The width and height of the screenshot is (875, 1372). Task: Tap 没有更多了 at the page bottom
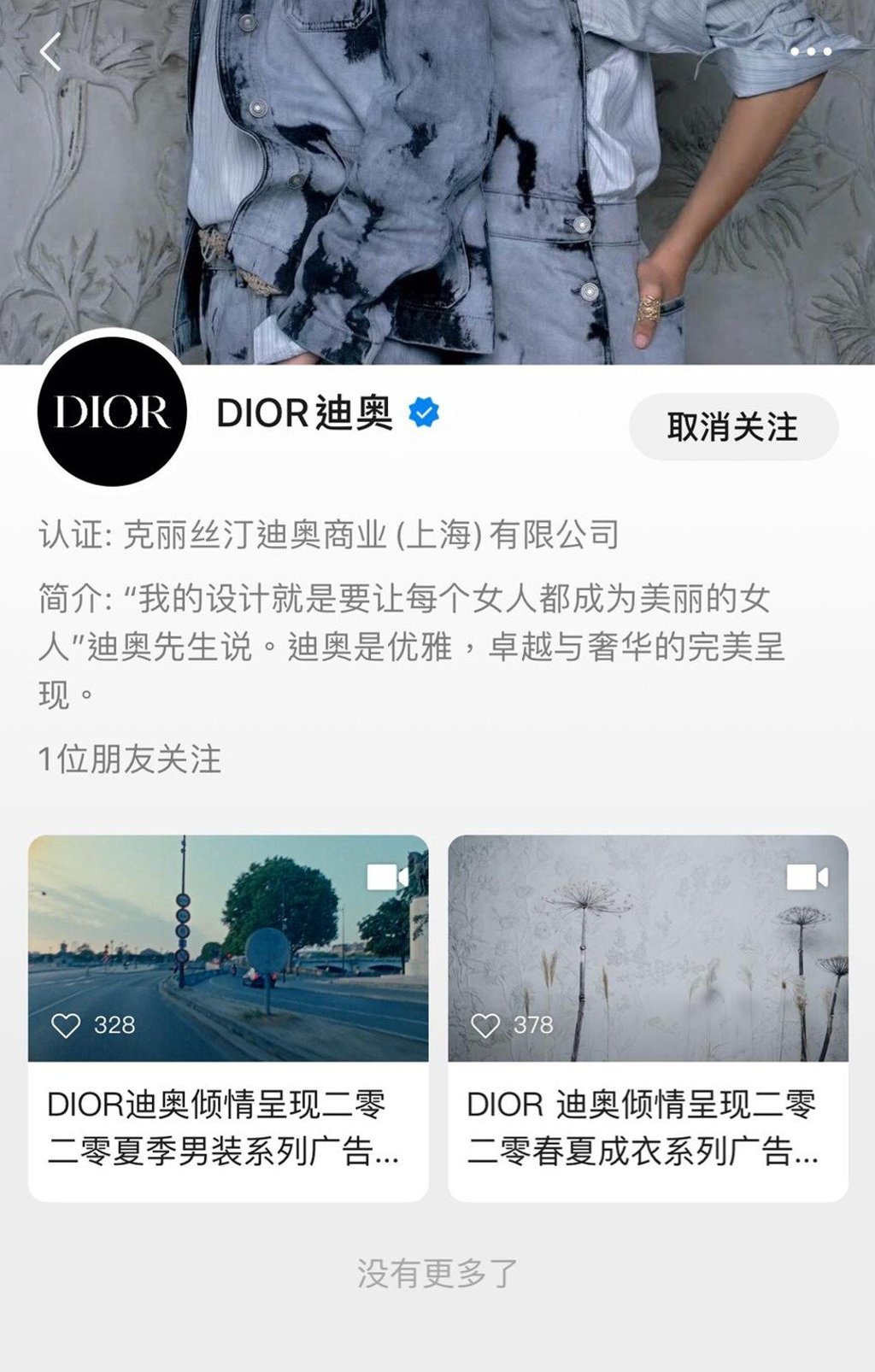coord(437,1269)
